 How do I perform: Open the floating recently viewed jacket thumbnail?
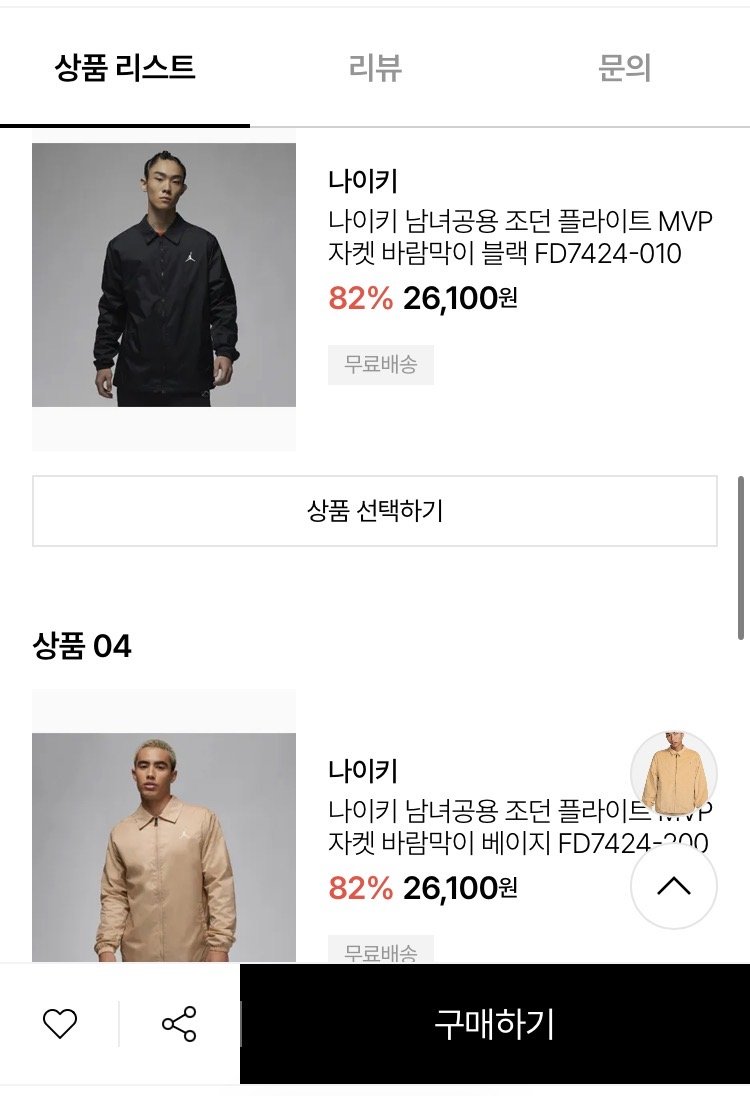tap(674, 775)
